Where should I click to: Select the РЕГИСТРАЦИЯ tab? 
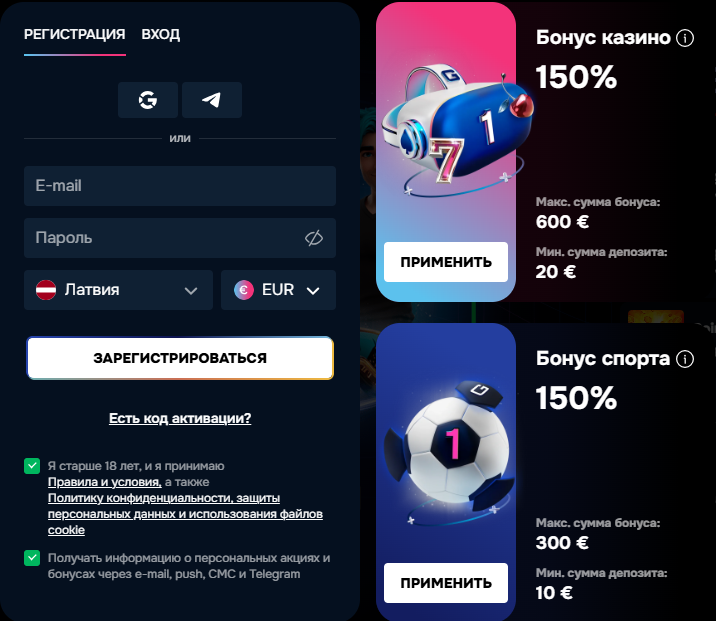(x=74, y=34)
